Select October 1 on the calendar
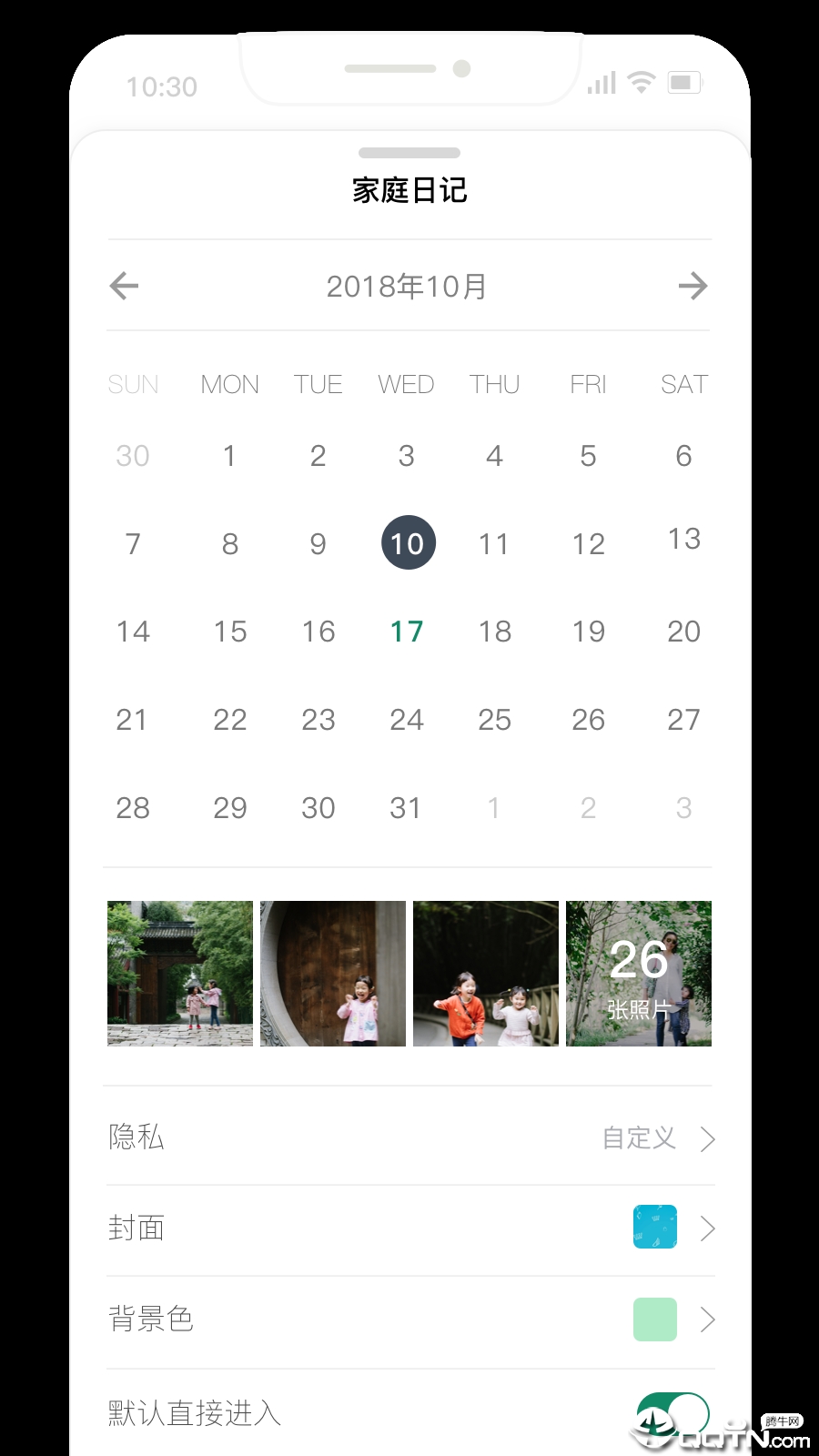This screenshot has height=1456, width=819. tap(229, 455)
